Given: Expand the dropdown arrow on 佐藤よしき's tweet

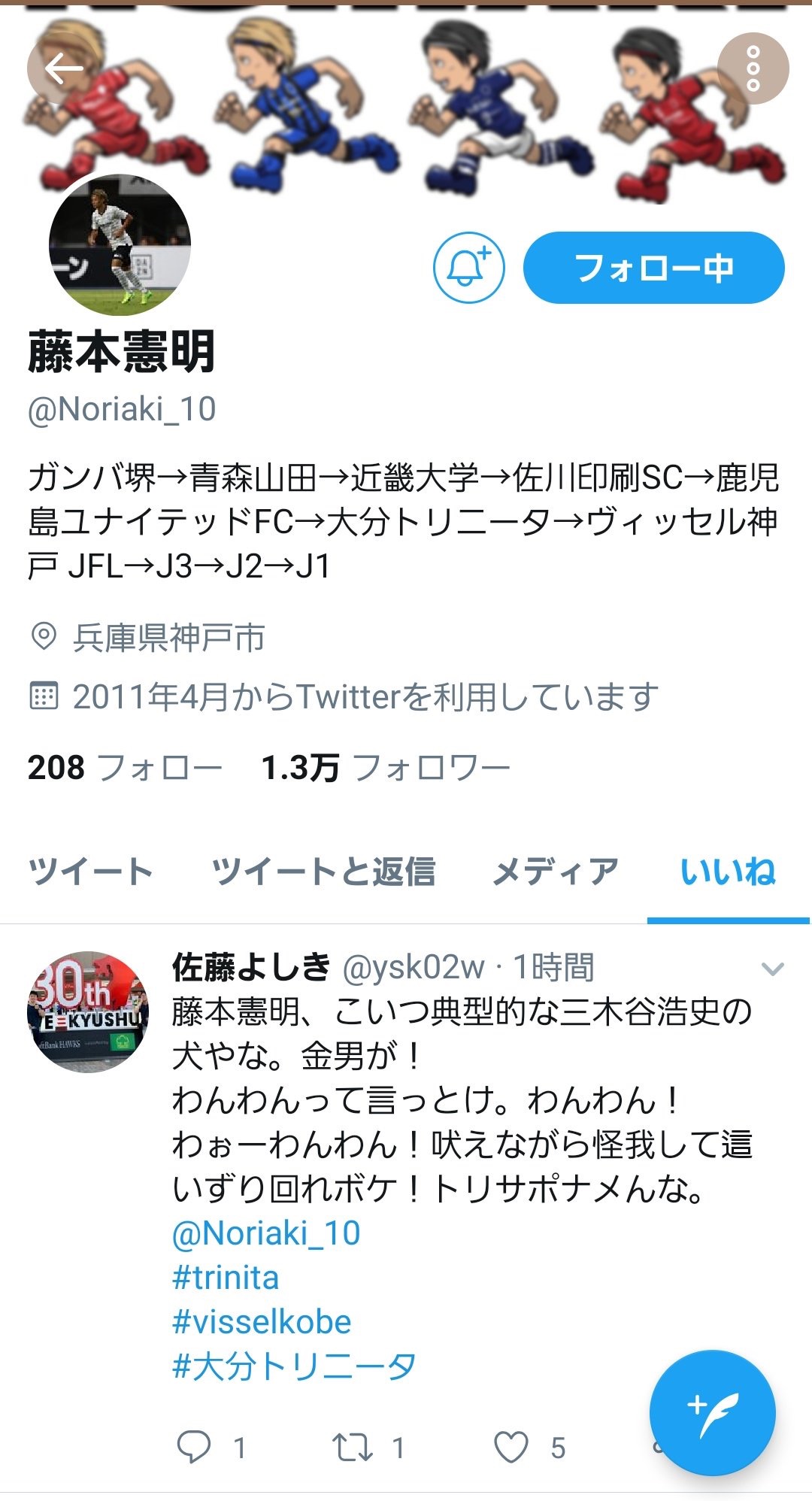Looking at the screenshot, I should (x=772, y=969).
